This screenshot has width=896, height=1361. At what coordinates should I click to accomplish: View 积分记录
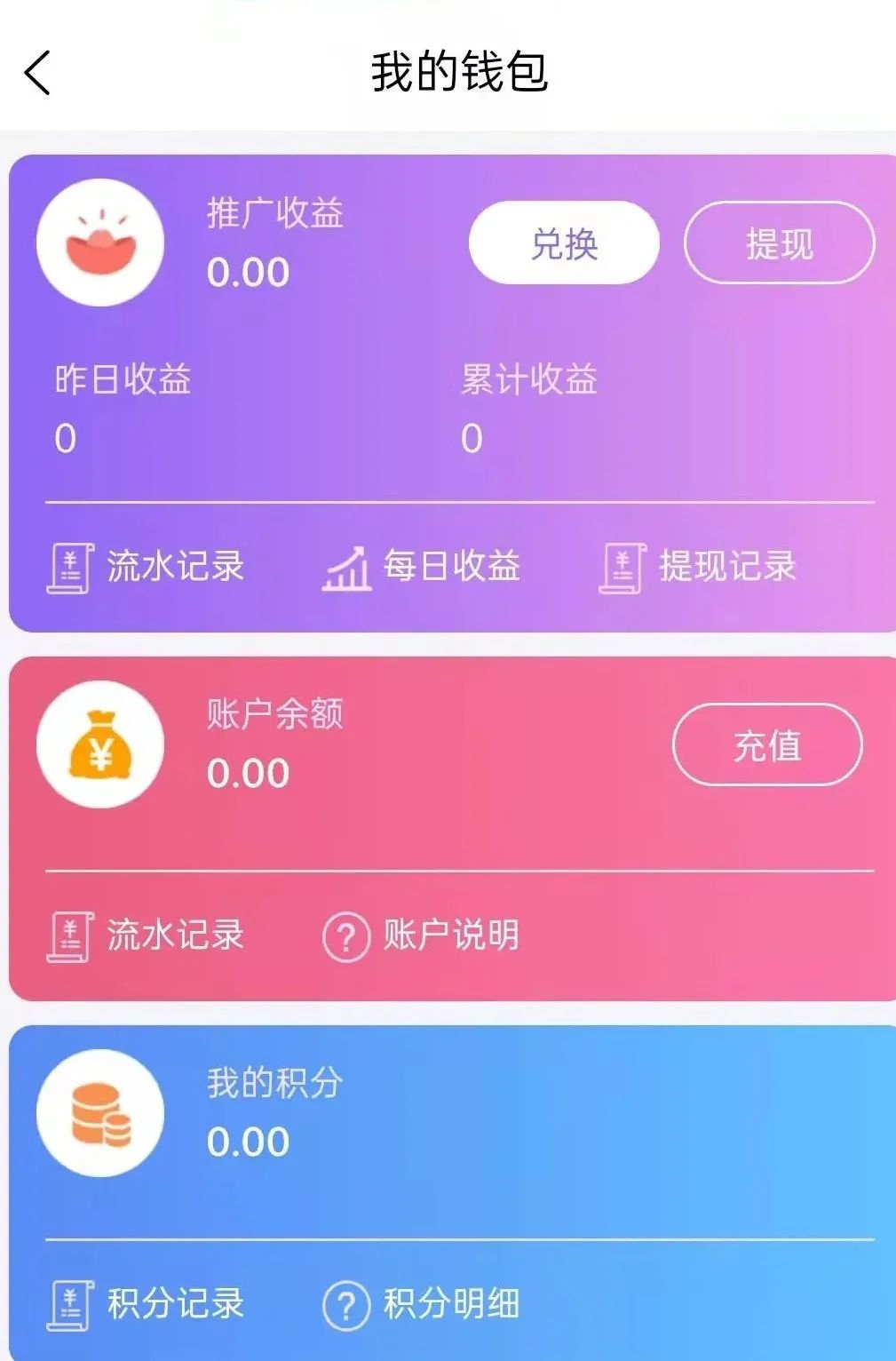coord(146,1304)
